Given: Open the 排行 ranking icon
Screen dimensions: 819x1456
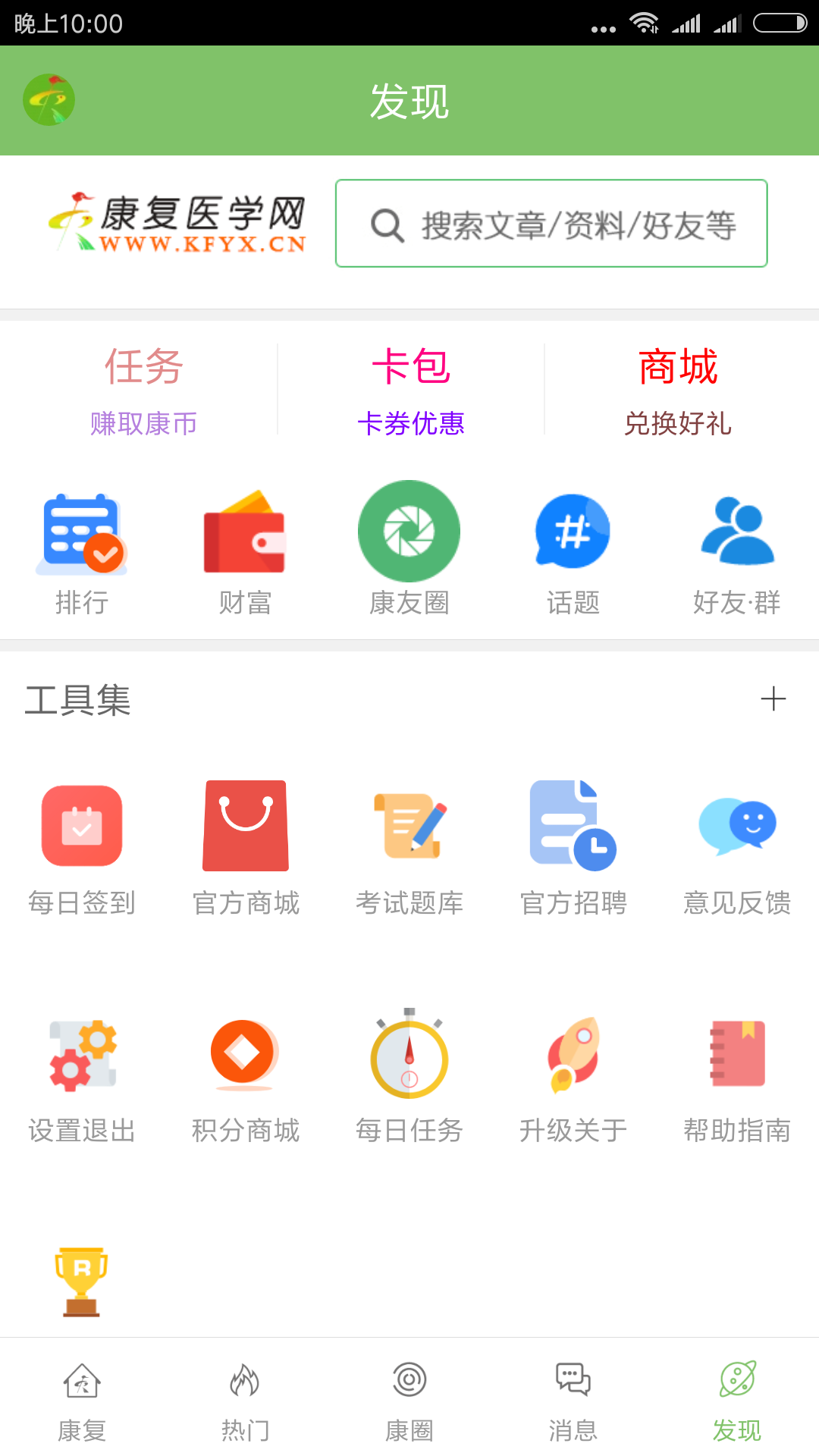Looking at the screenshot, I should click(x=81, y=550).
